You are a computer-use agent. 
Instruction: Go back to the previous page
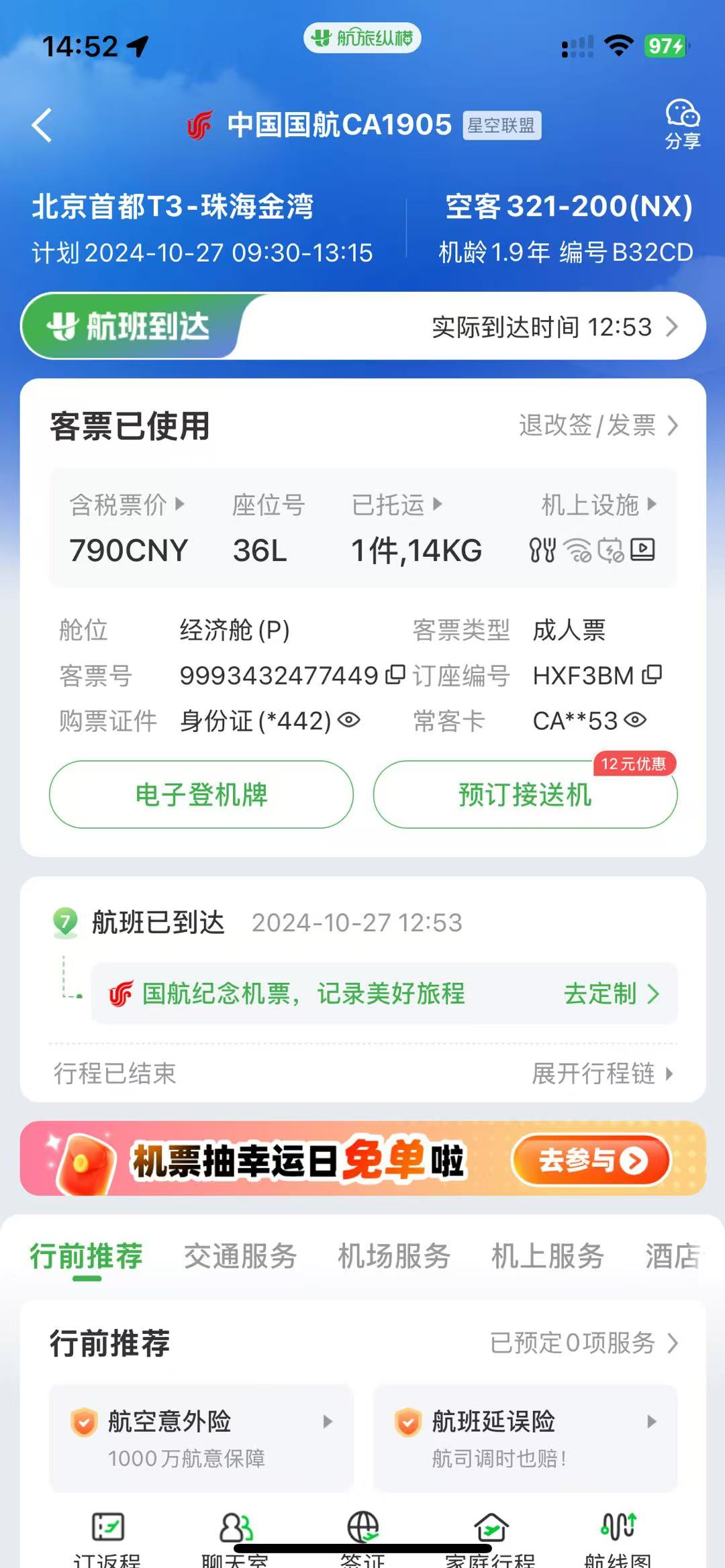42,125
